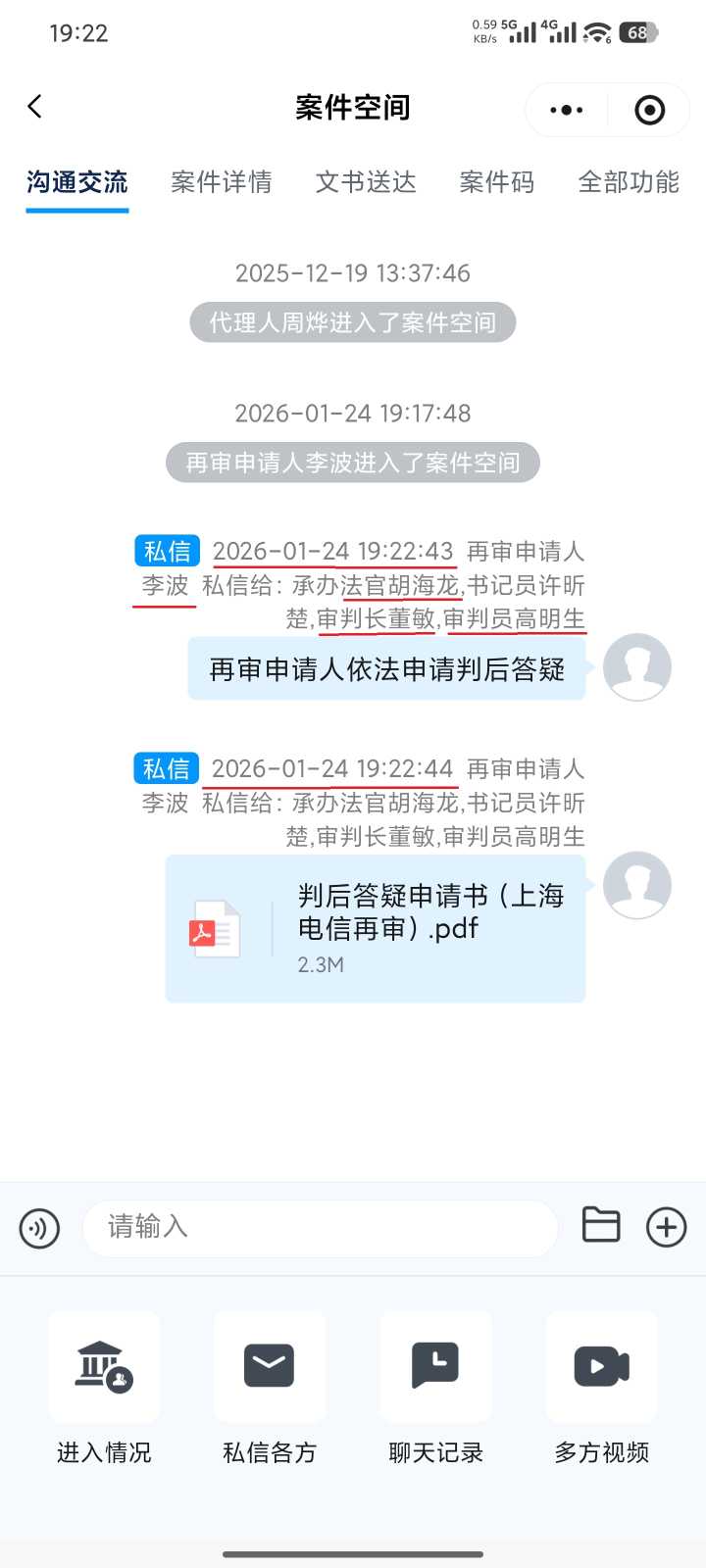Open the file folder icon near the input field
Viewport: 706px width, 1568px height.
tap(601, 1225)
